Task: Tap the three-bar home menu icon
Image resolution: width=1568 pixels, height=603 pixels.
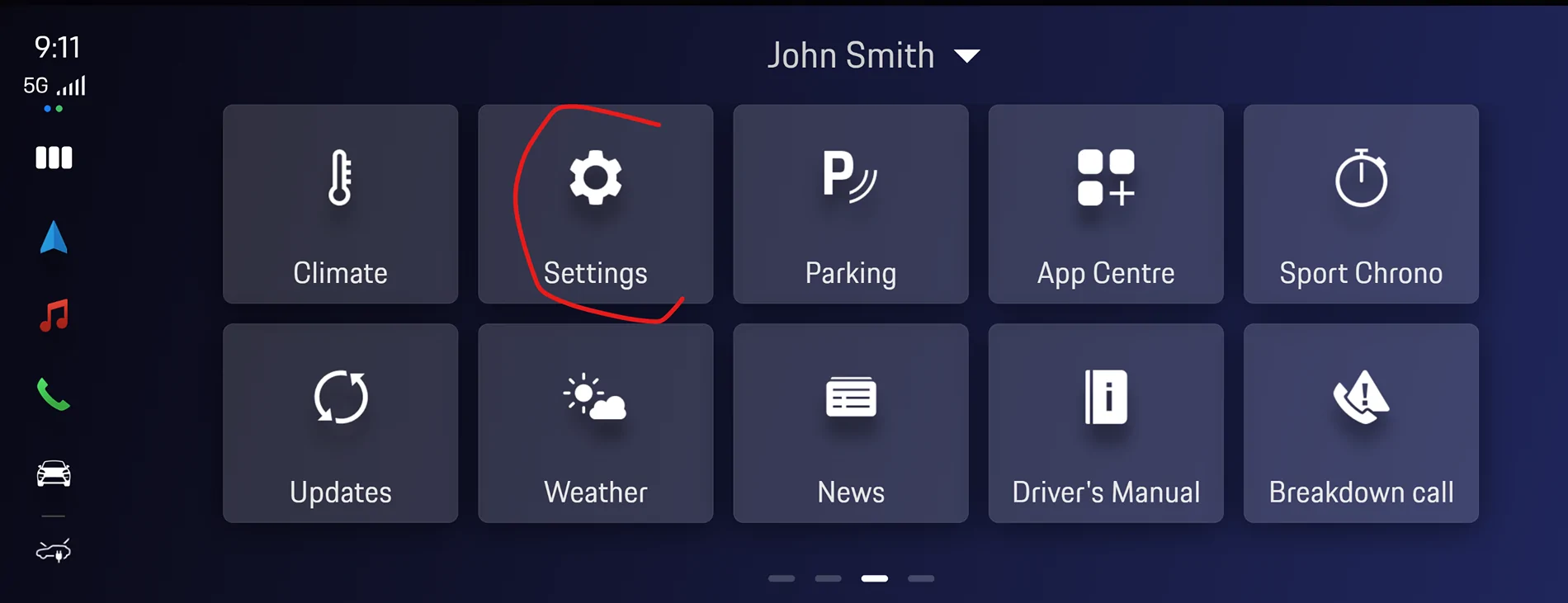Action: [x=54, y=158]
